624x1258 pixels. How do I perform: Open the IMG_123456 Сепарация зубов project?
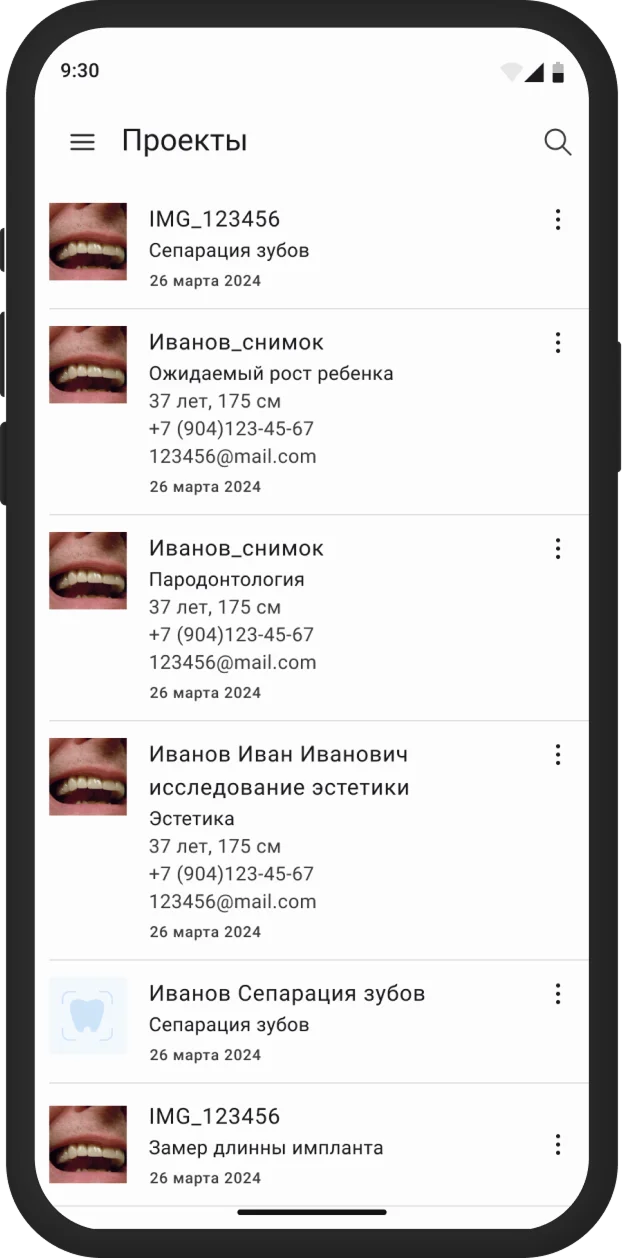[x=300, y=248]
